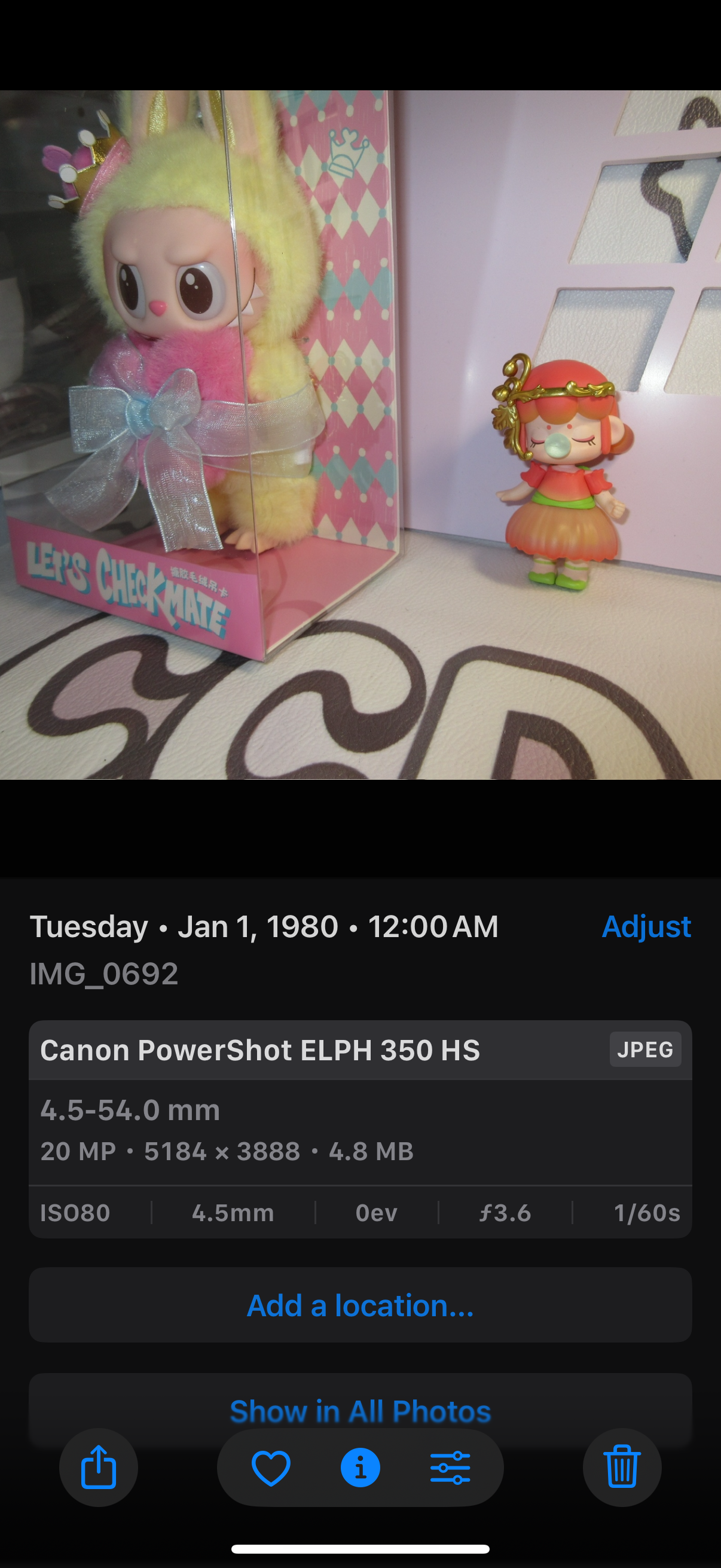This screenshot has width=721, height=1568.
Task: Share this photo
Action: [99, 1468]
